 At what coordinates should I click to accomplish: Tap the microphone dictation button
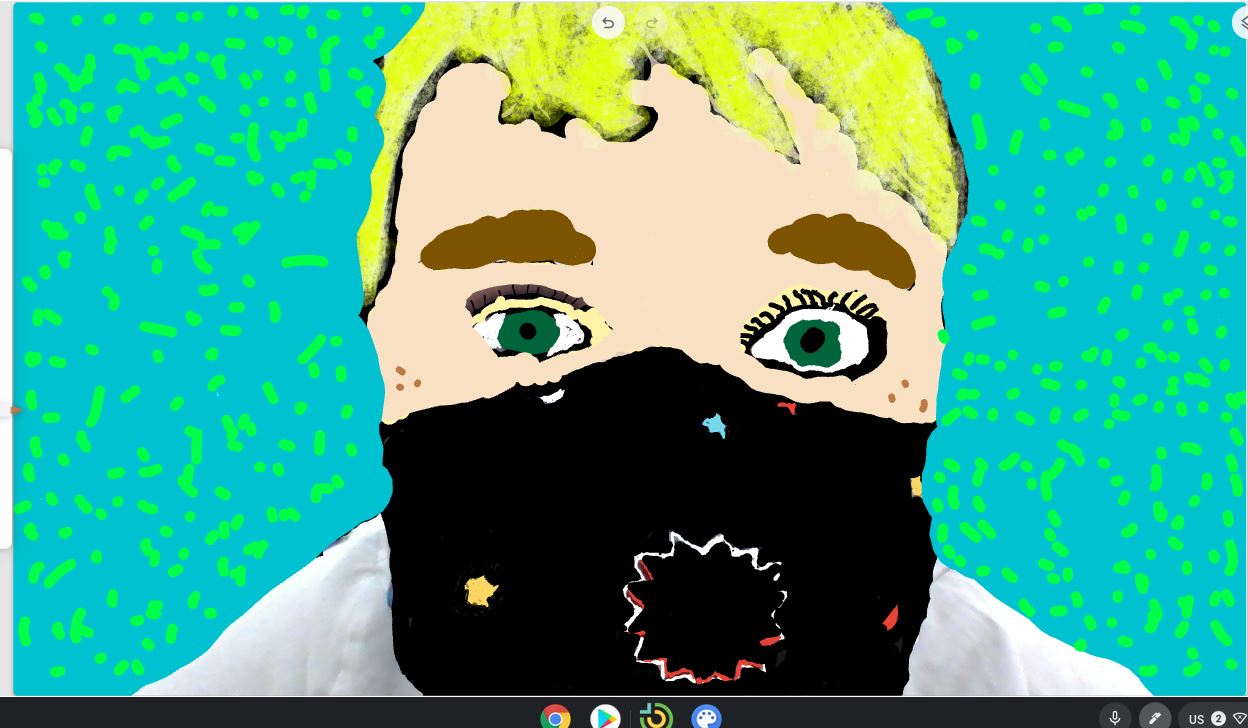coord(1114,717)
